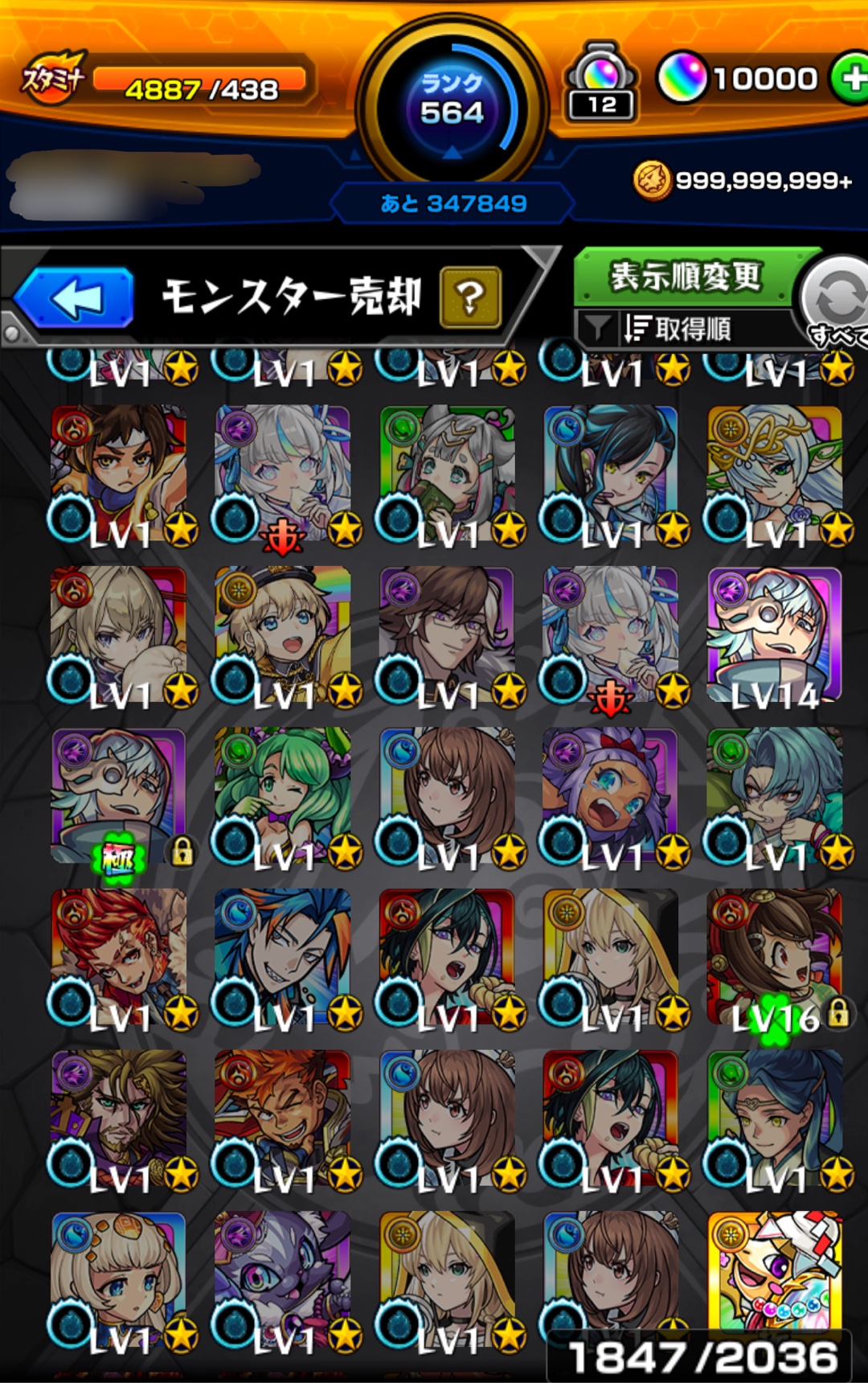This screenshot has height=1383, width=868.
Task: Select the green twin-tail haired monster
Action: 282,796
